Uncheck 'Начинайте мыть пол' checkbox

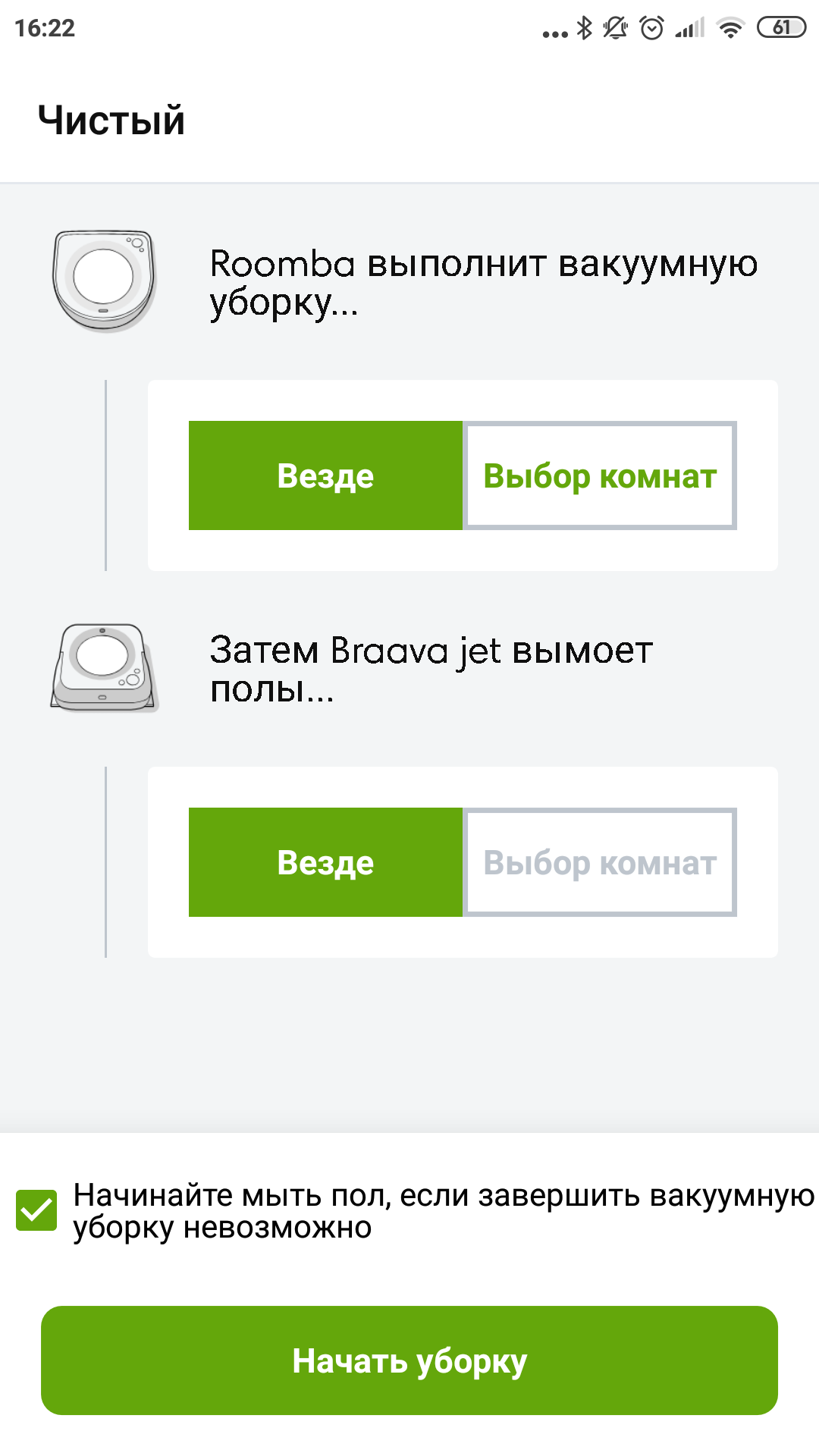(36, 1210)
